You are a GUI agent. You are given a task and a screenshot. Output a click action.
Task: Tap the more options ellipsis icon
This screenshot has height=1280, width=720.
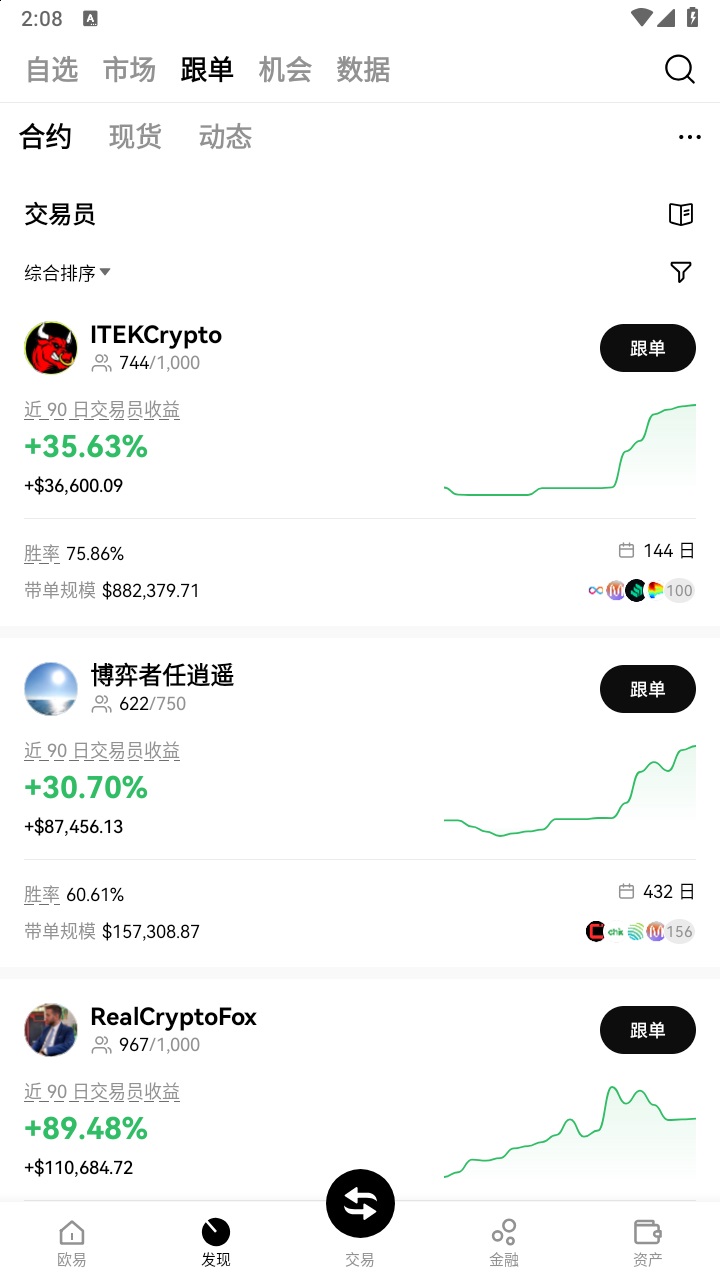tap(689, 137)
